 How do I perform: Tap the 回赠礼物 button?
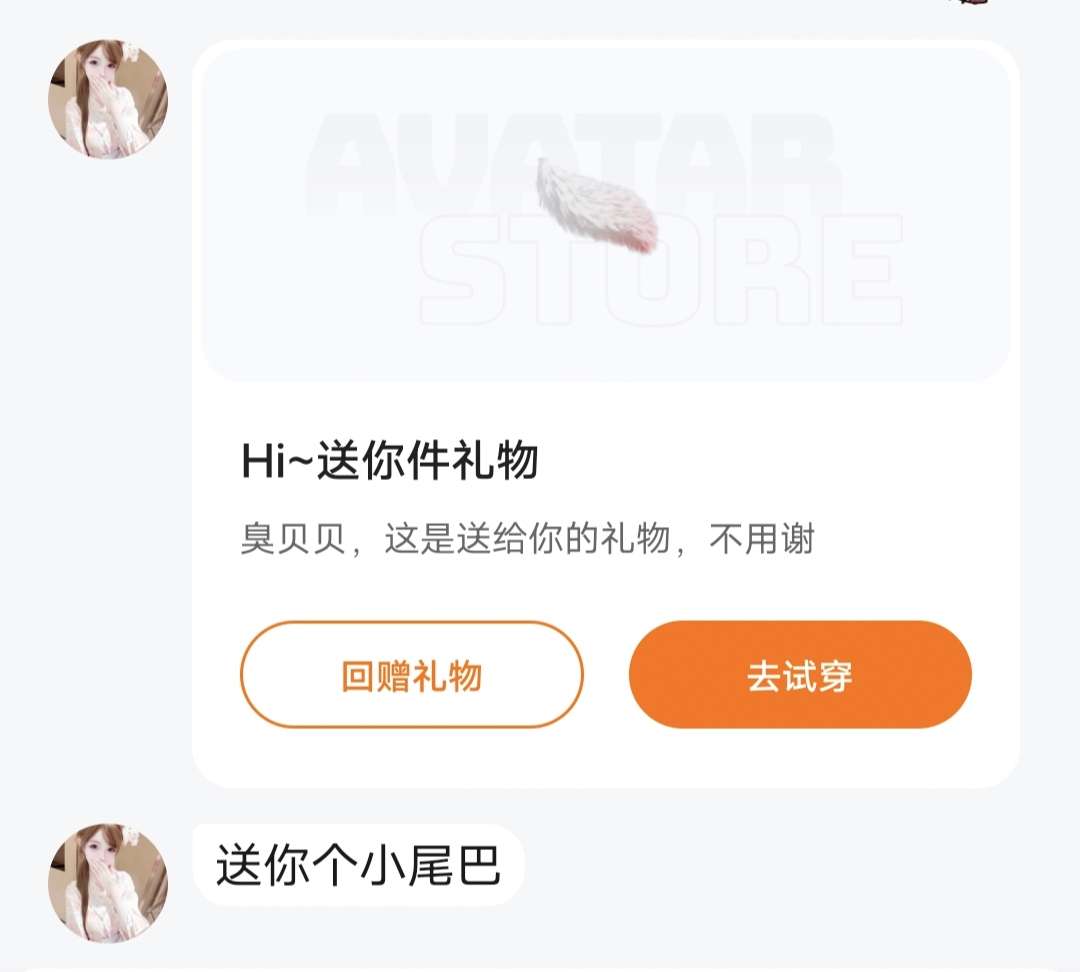(411, 675)
